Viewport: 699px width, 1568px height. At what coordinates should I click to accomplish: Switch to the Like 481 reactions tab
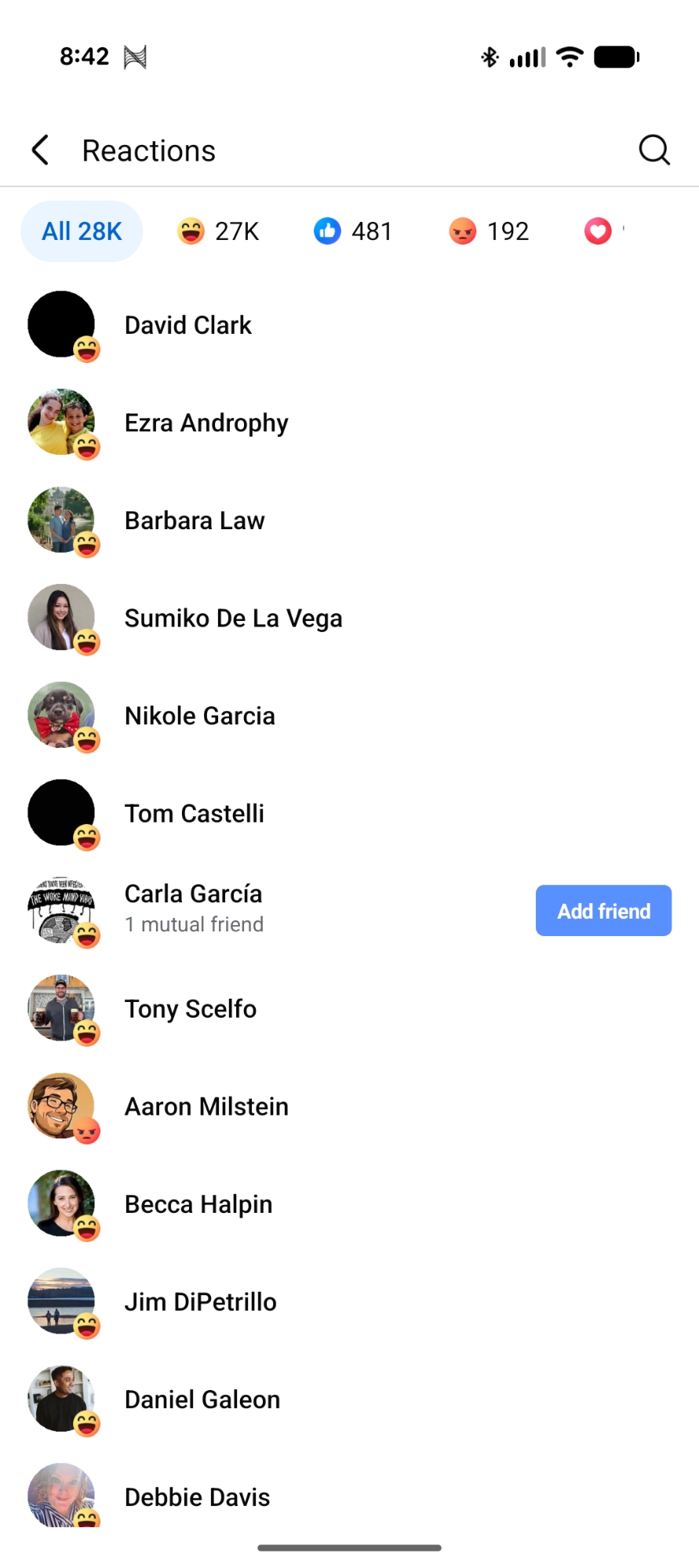point(353,231)
